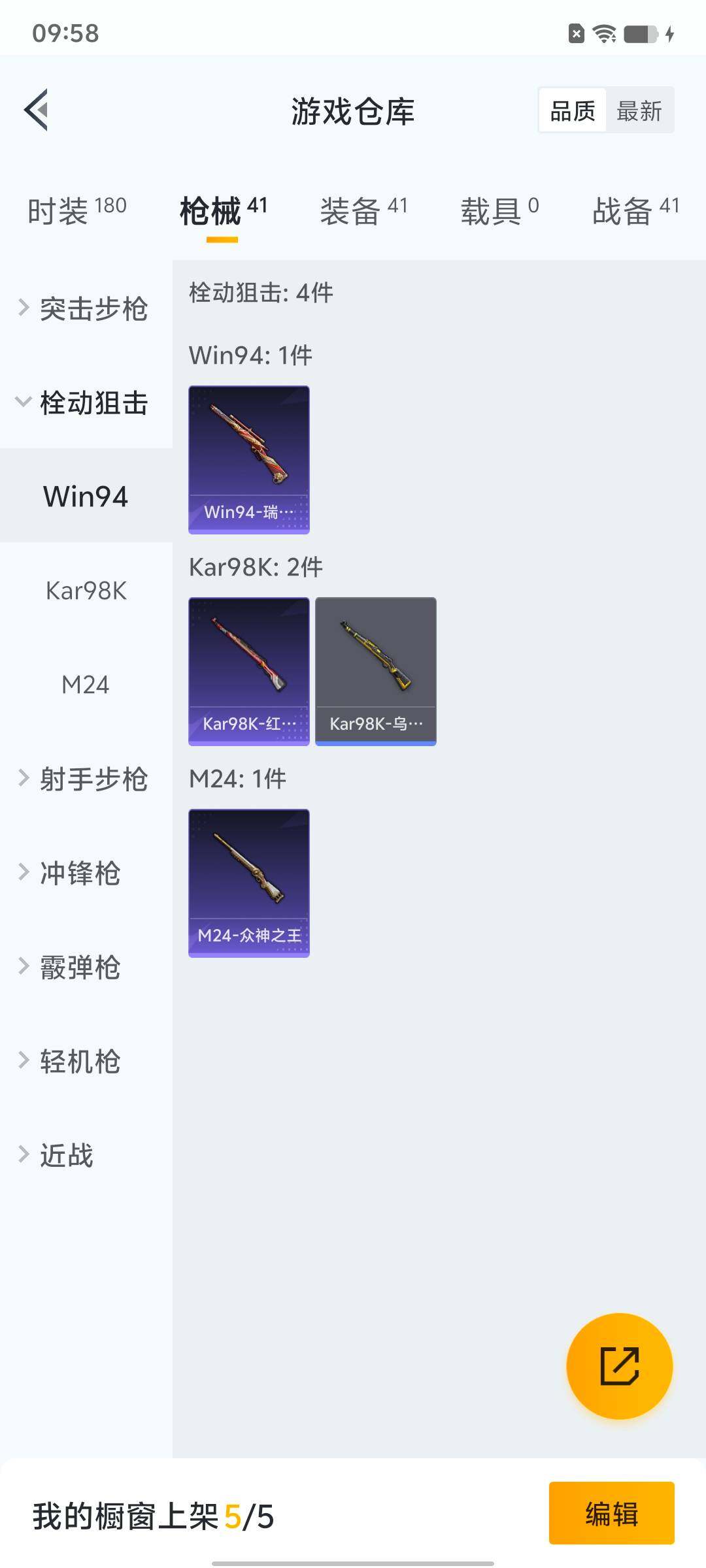Tap the yellow floating share button
This screenshot has height=1568, width=706.
click(x=619, y=1366)
